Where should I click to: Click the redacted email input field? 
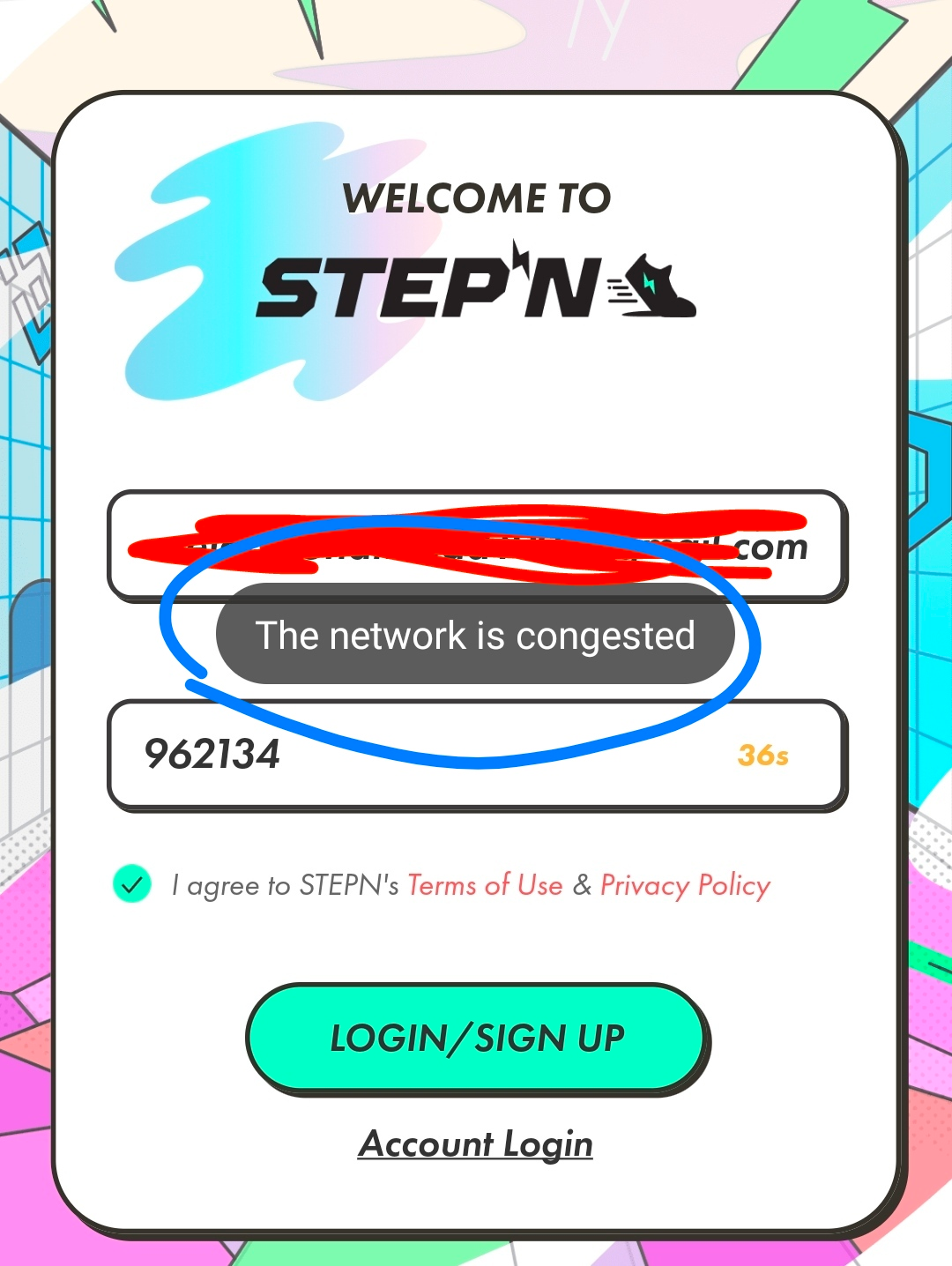click(476, 544)
